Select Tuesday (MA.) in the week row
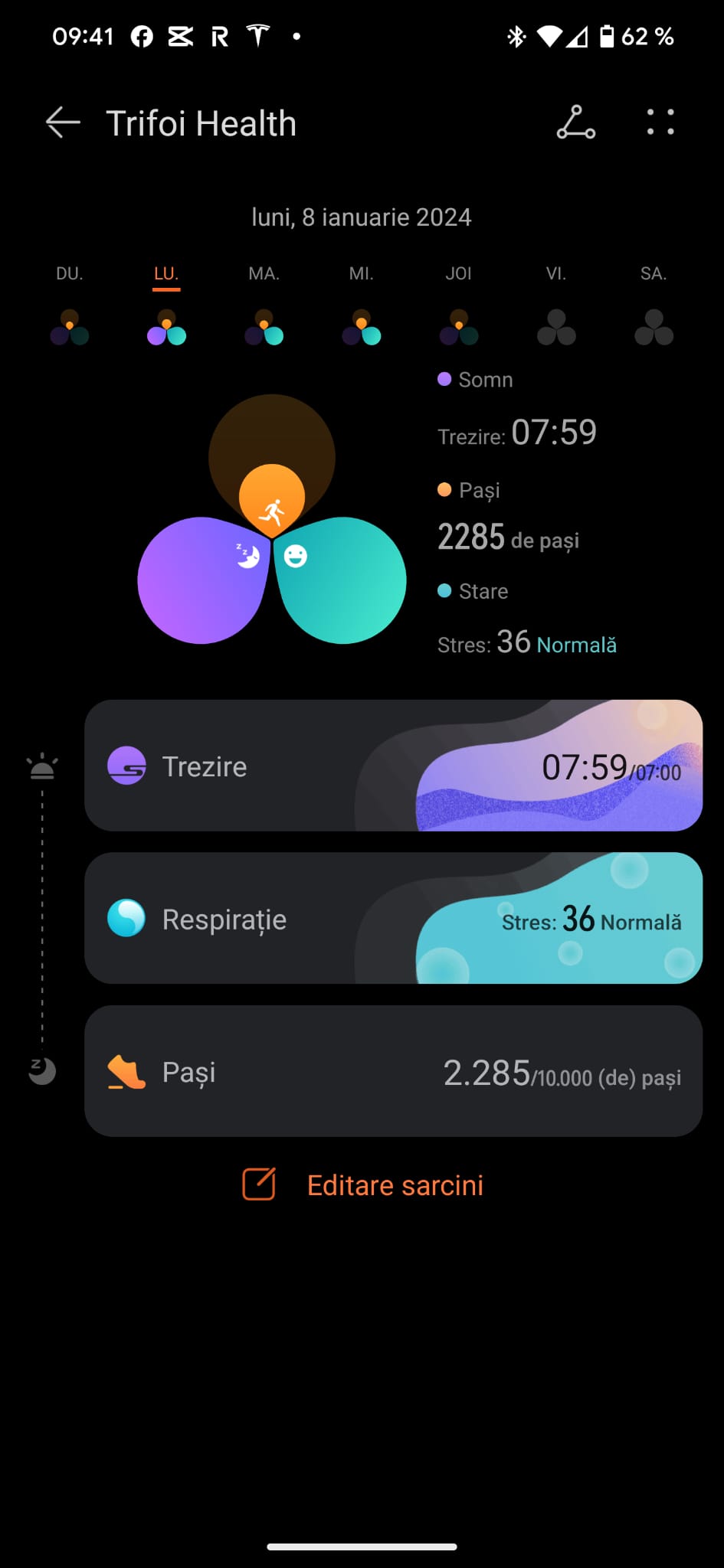Screen dimensions: 724x1568 point(264,308)
